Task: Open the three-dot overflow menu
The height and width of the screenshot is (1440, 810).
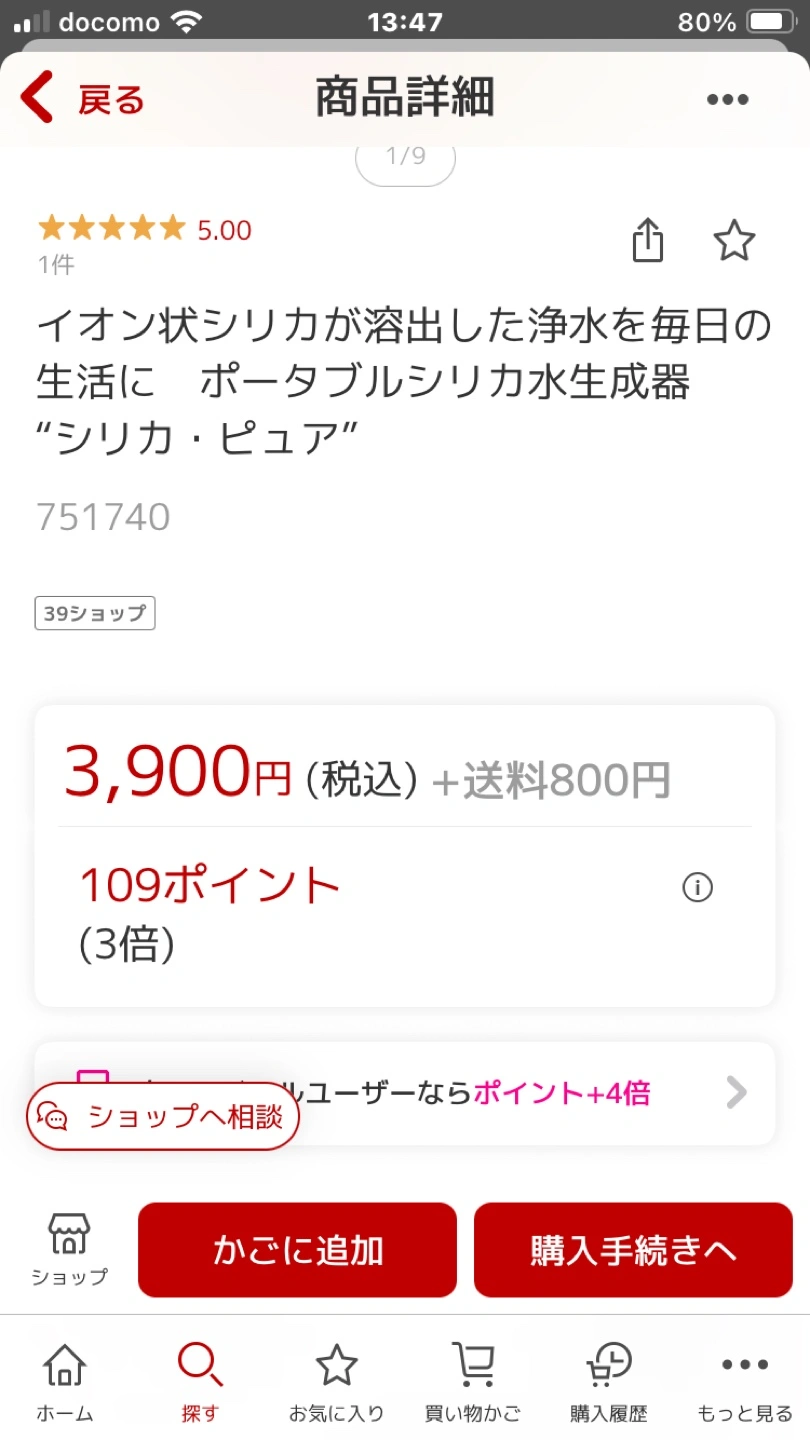Action: click(727, 99)
